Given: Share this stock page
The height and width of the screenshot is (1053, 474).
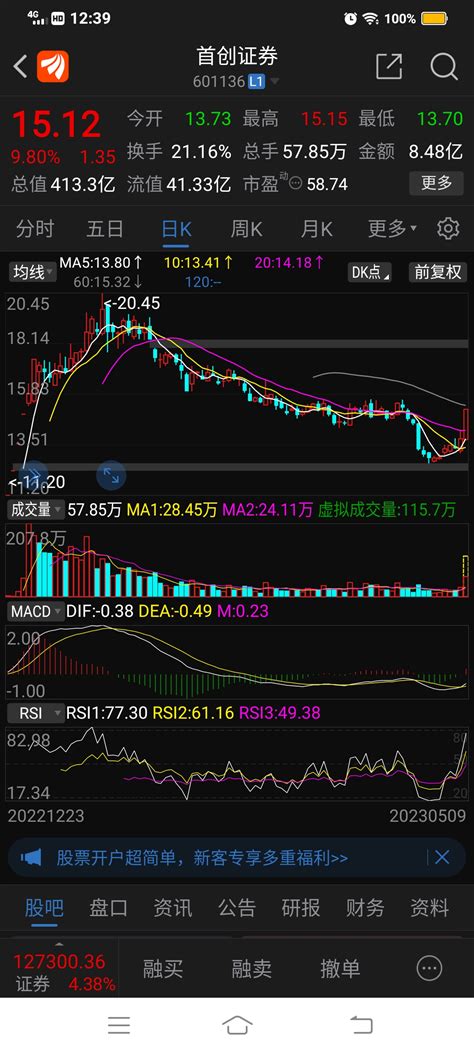Looking at the screenshot, I should [389, 66].
